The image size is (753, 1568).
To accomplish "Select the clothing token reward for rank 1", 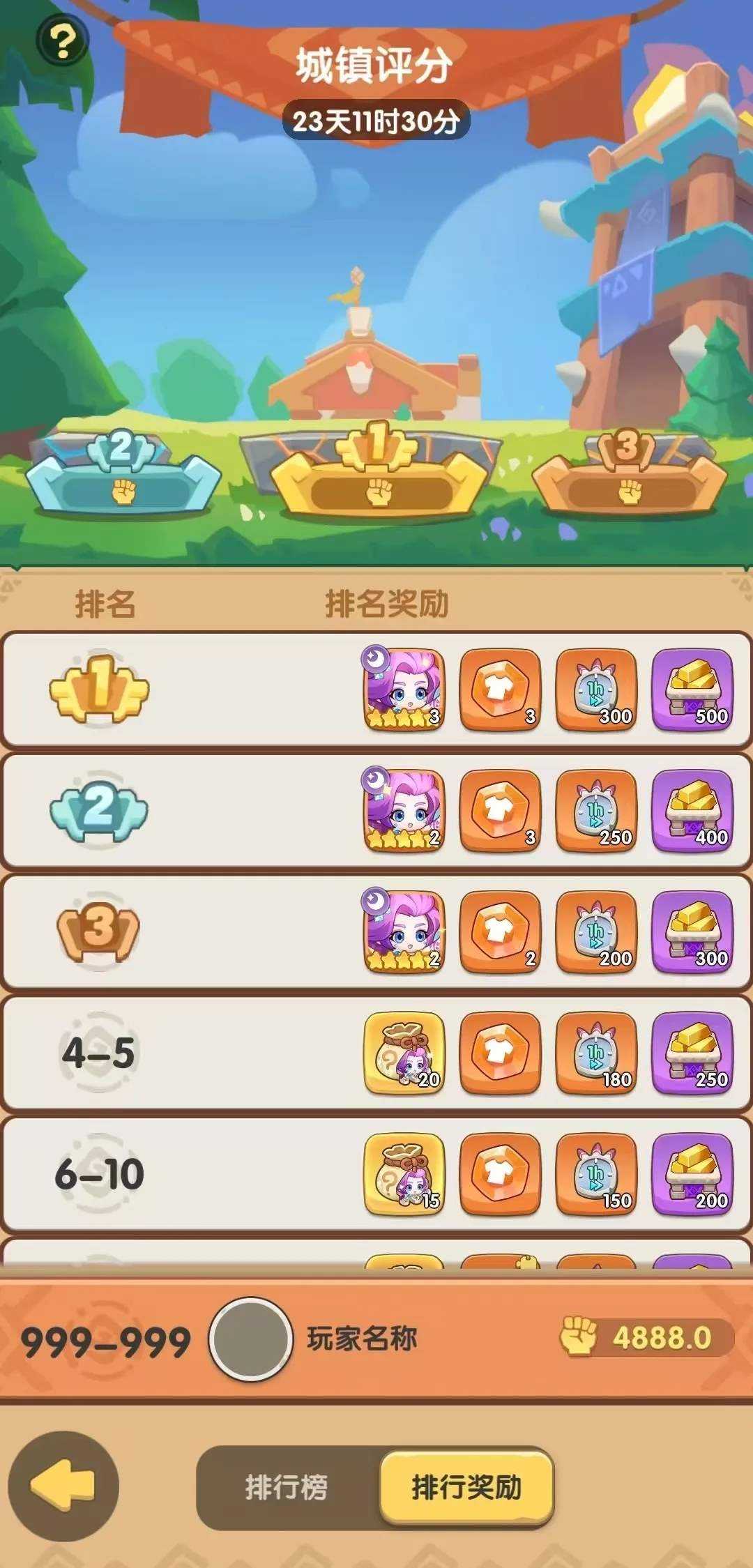I will coord(499,690).
